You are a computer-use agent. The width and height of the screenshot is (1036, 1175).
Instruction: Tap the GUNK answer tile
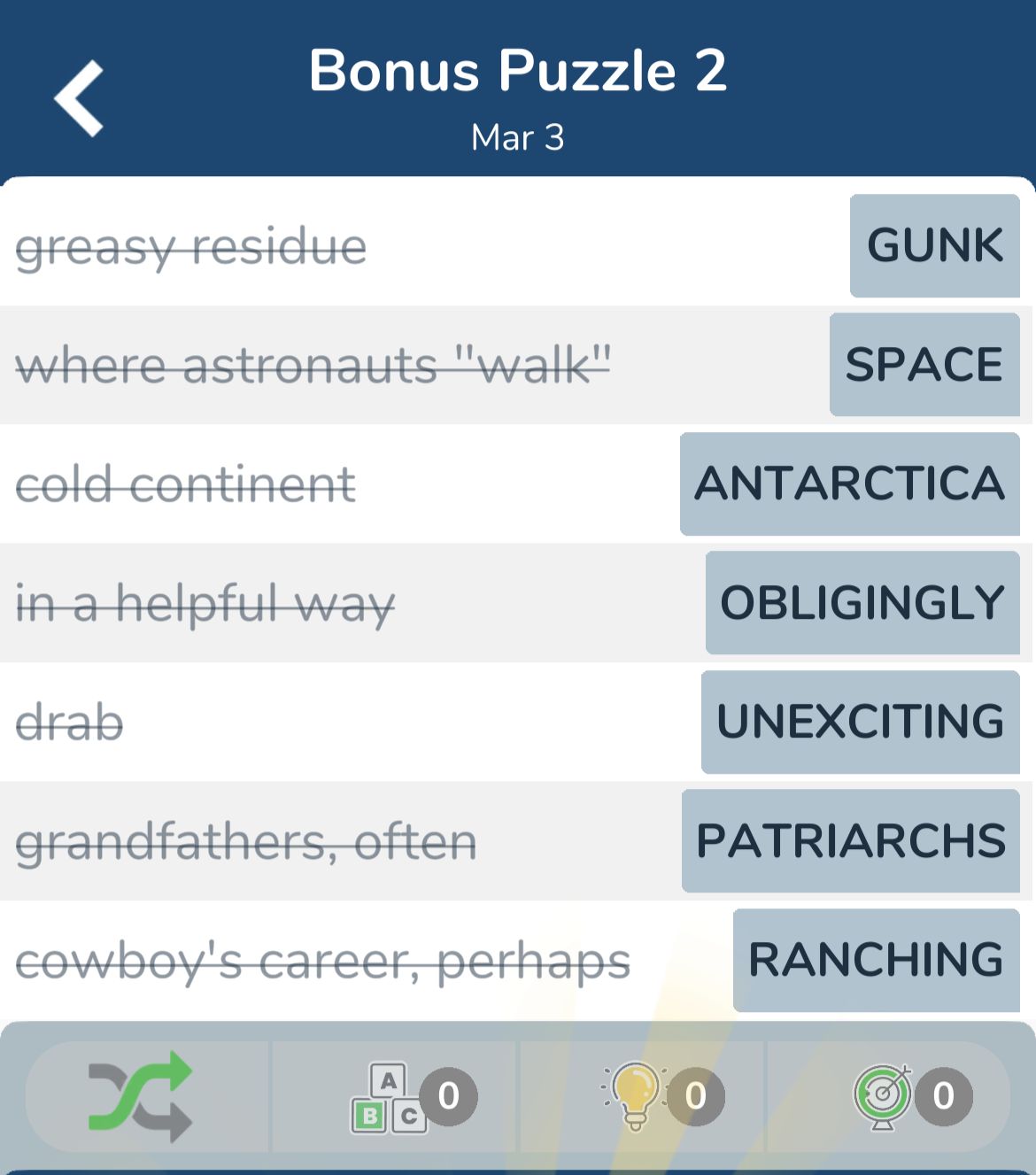point(934,245)
